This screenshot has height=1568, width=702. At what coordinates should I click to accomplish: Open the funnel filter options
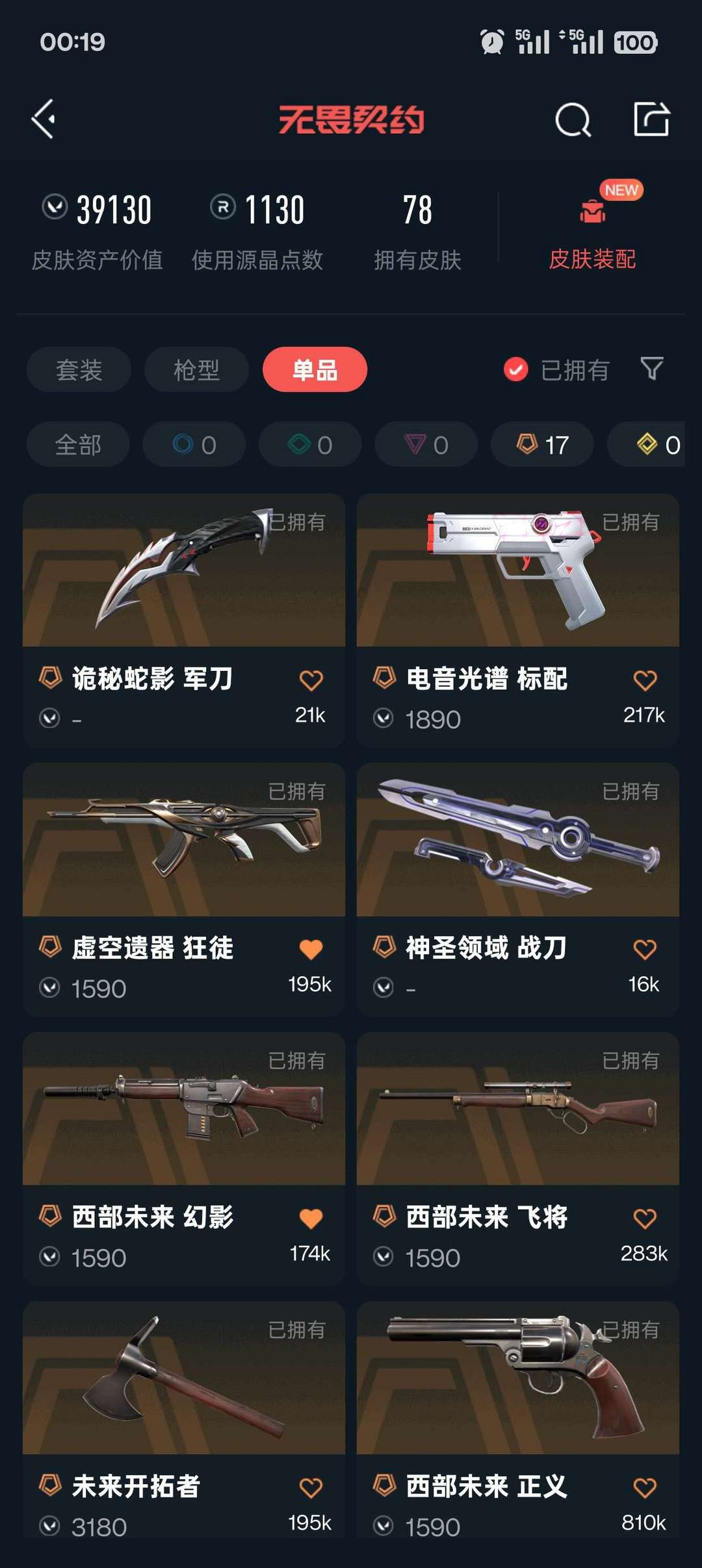[x=652, y=369]
